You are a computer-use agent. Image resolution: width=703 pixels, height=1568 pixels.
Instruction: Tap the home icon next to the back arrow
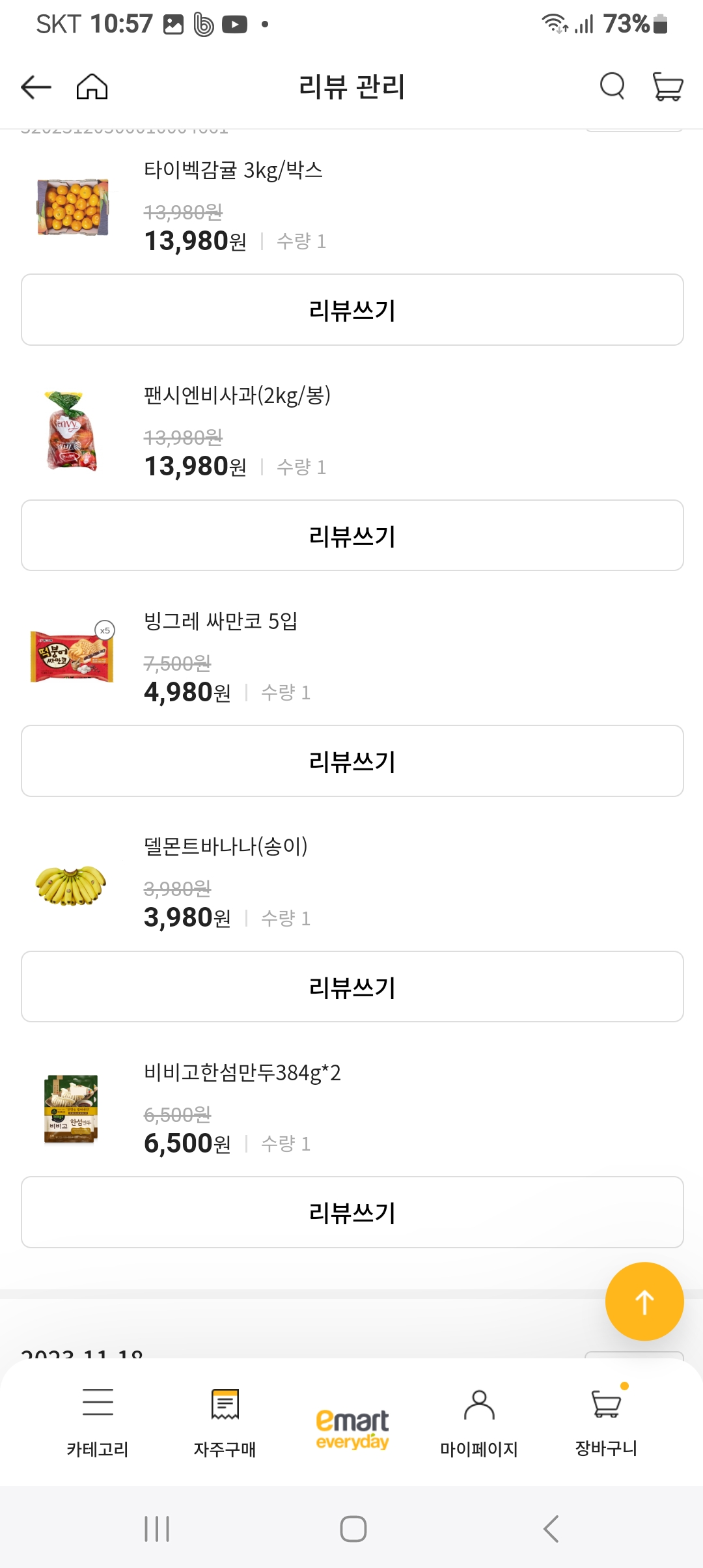pyautogui.click(x=91, y=85)
